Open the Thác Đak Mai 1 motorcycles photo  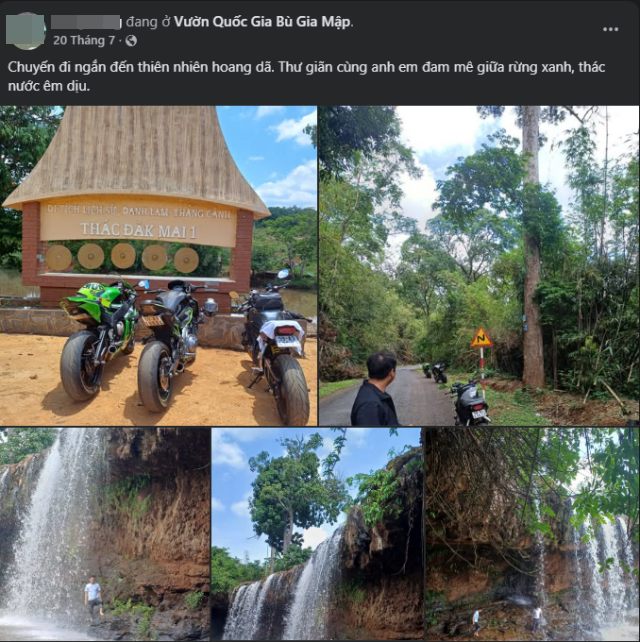159,266
